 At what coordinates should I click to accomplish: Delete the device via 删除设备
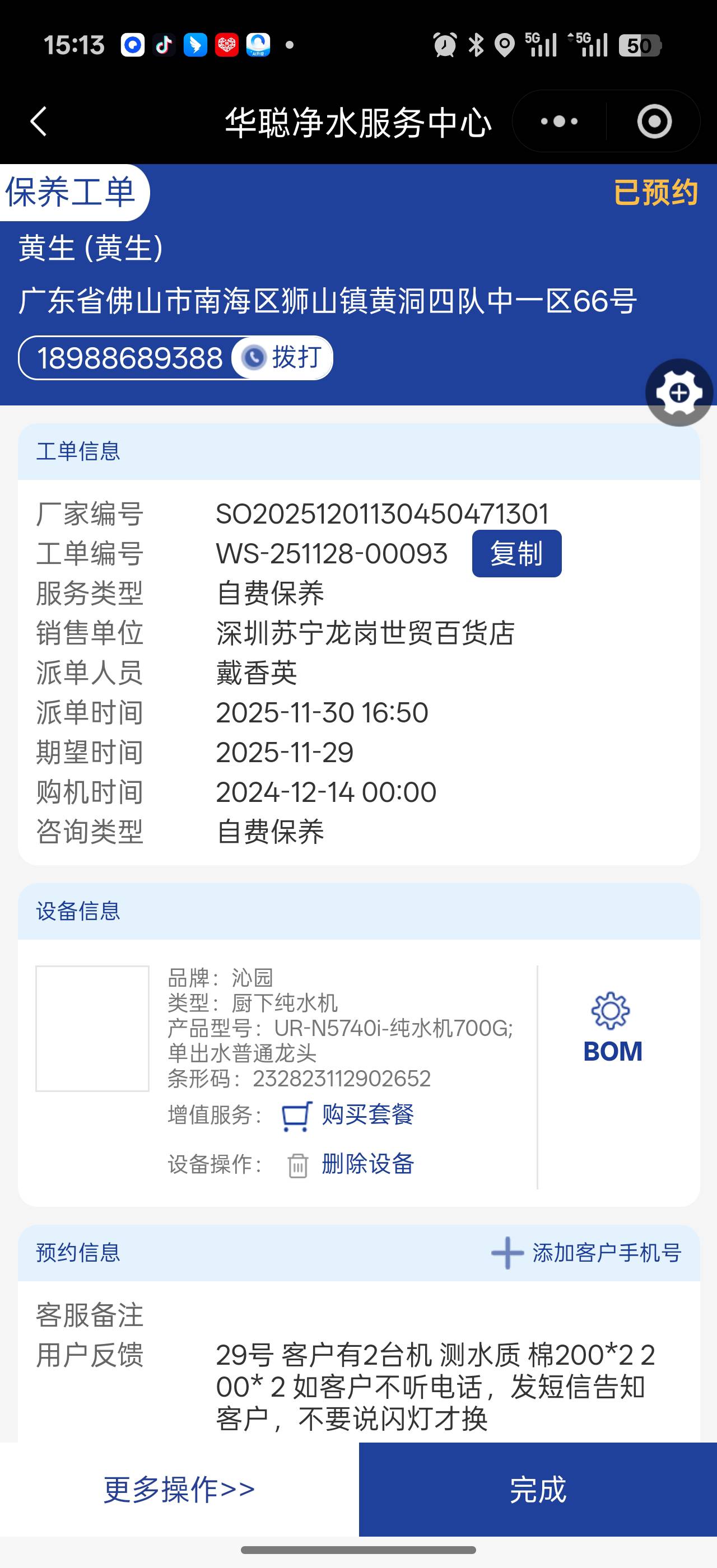click(367, 1164)
